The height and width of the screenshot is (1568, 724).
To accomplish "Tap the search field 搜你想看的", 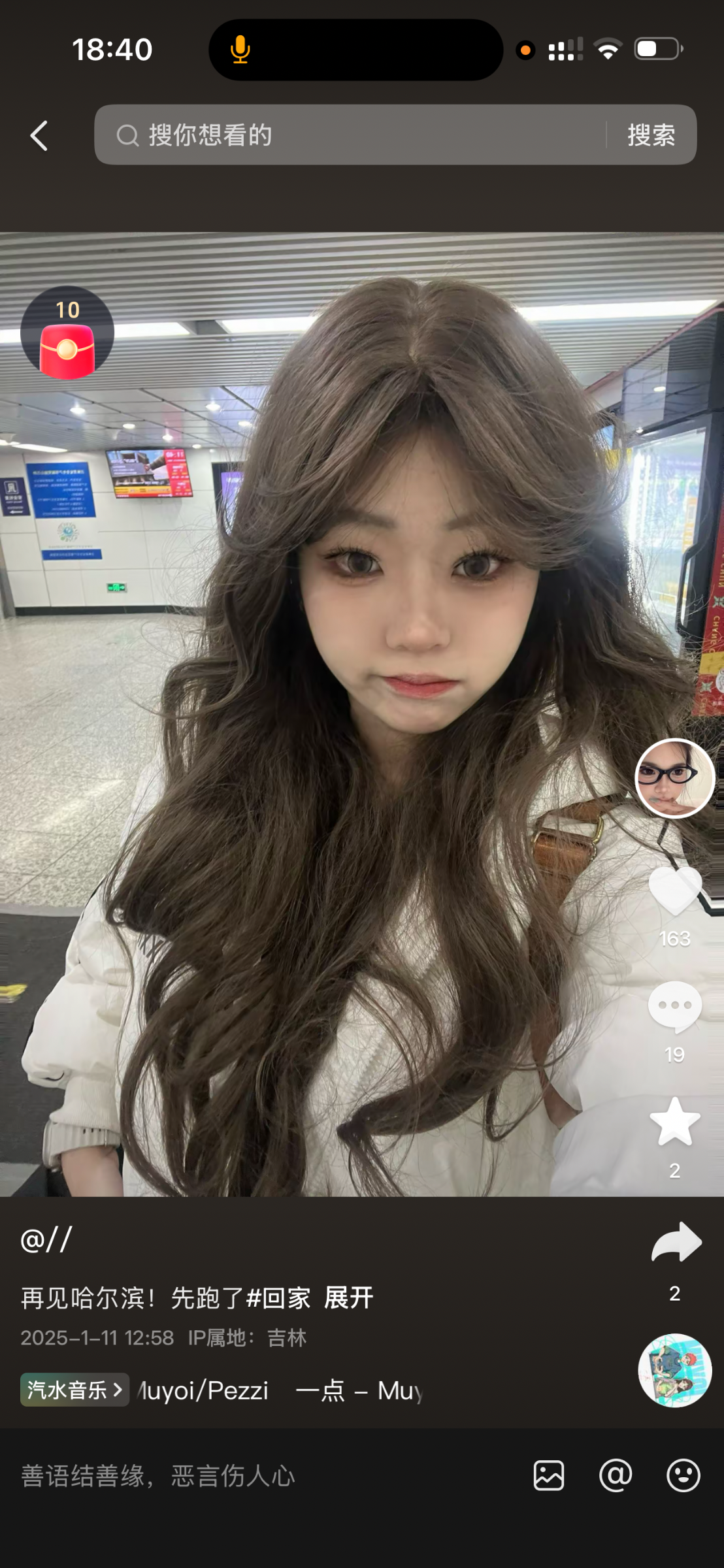I will [353, 135].
